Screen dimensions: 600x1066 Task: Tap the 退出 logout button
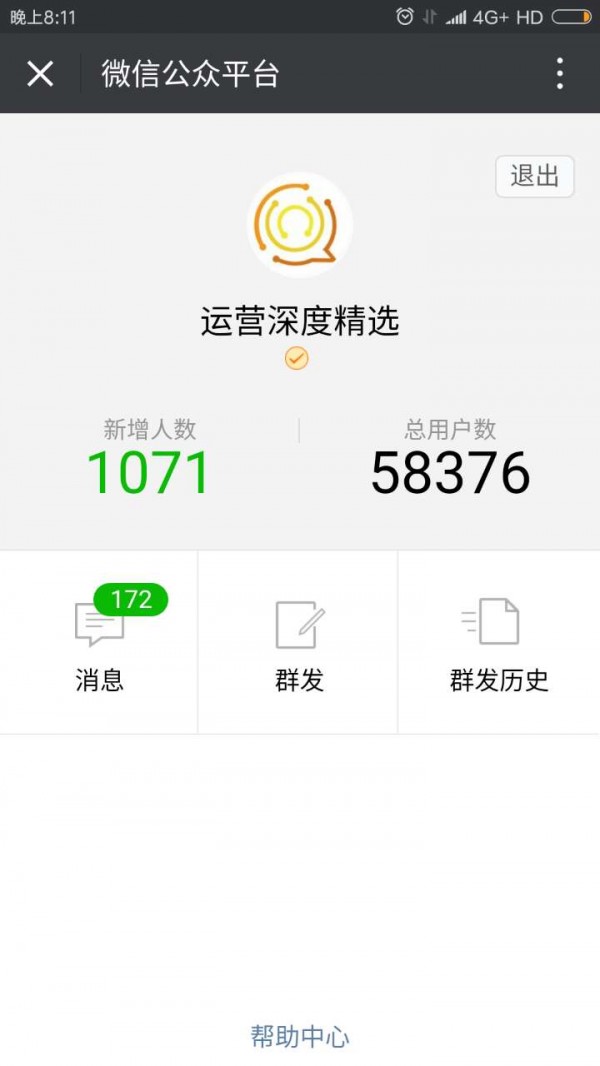tap(535, 176)
